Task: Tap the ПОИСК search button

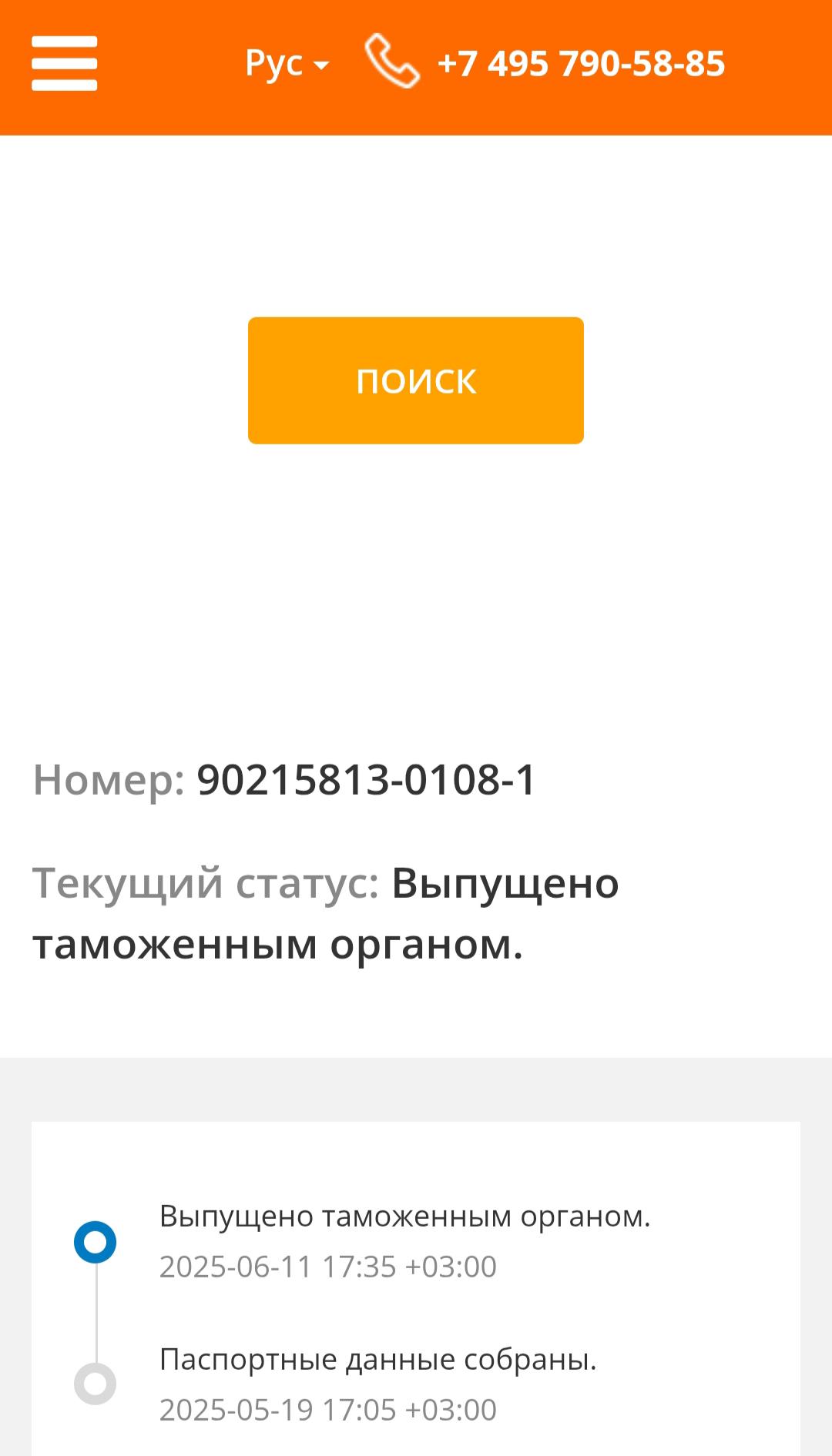Action: click(x=415, y=380)
